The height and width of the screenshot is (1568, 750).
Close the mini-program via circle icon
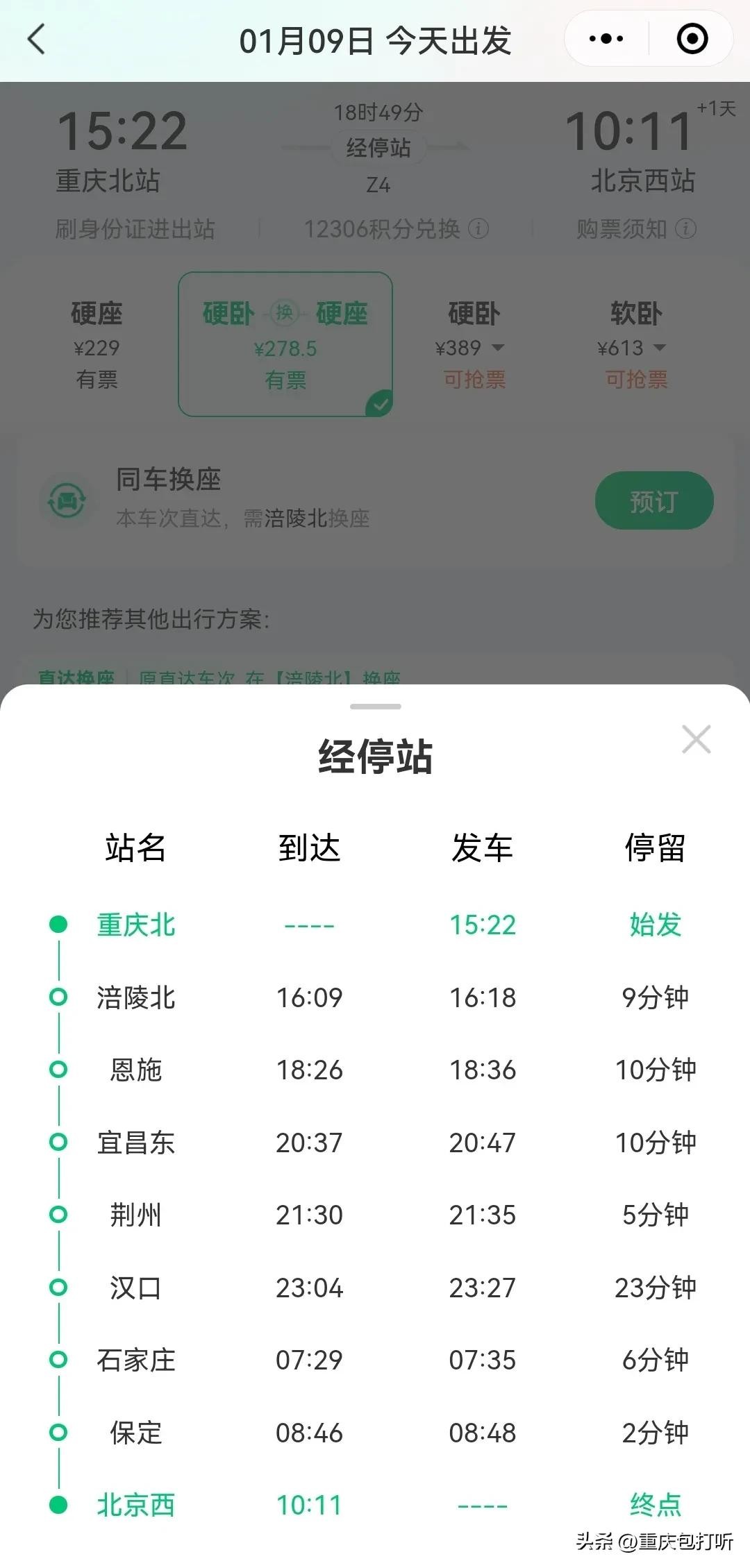pos(692,39)
